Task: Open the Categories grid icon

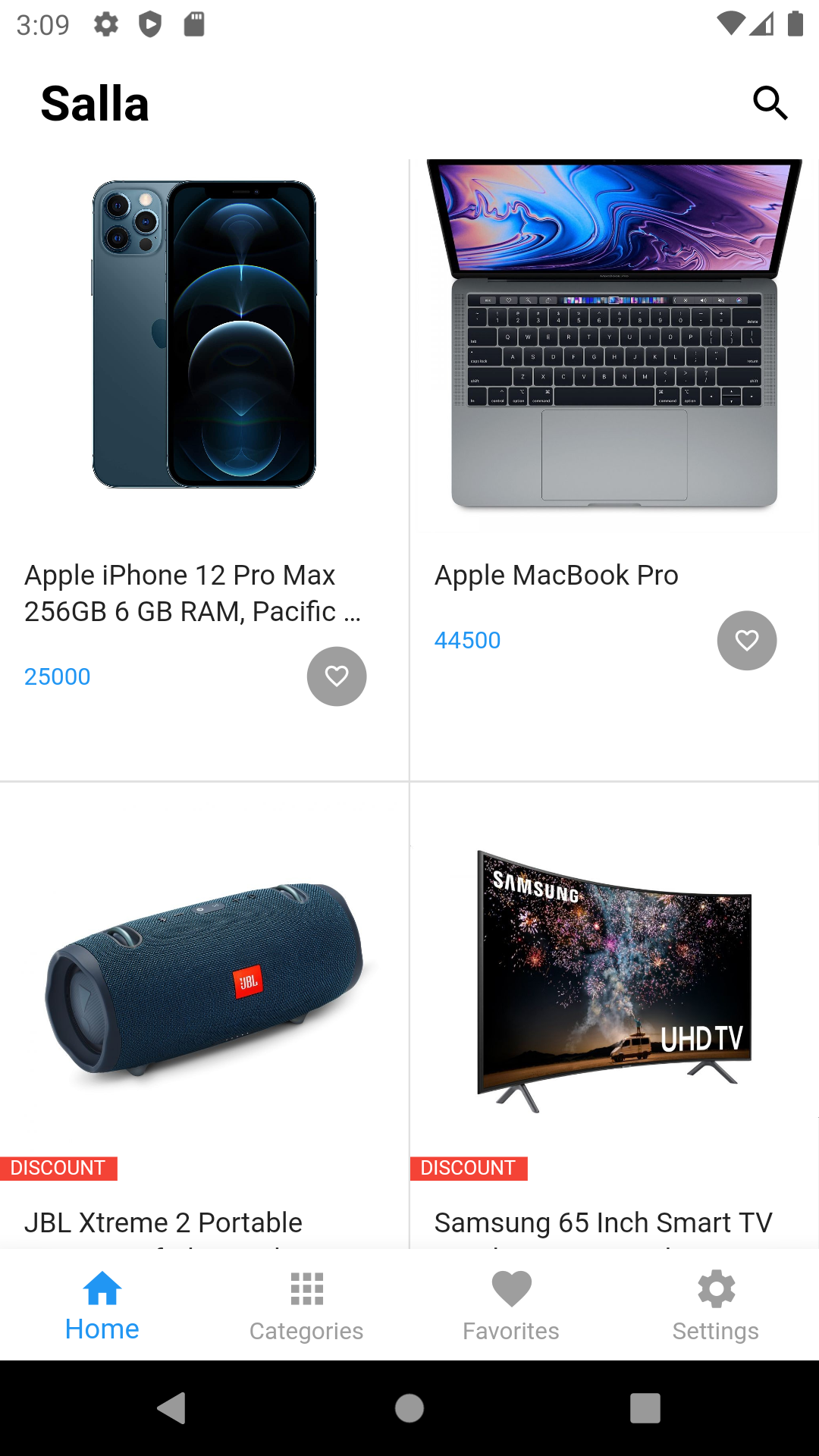Action: pyautogui.click(x=306, y=1289)
